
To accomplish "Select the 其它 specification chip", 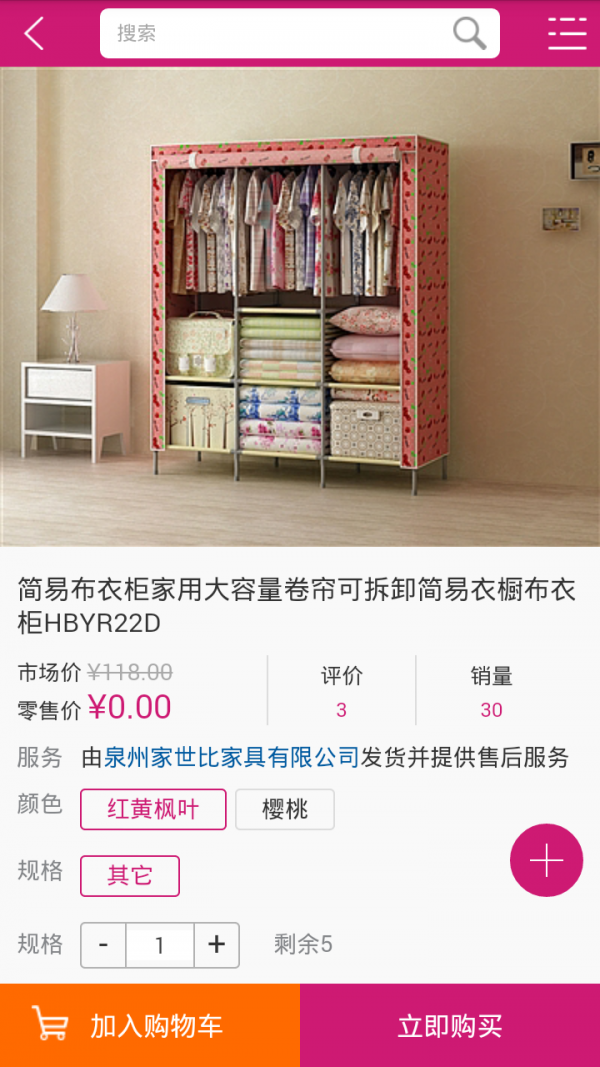I will click(130, 876).
